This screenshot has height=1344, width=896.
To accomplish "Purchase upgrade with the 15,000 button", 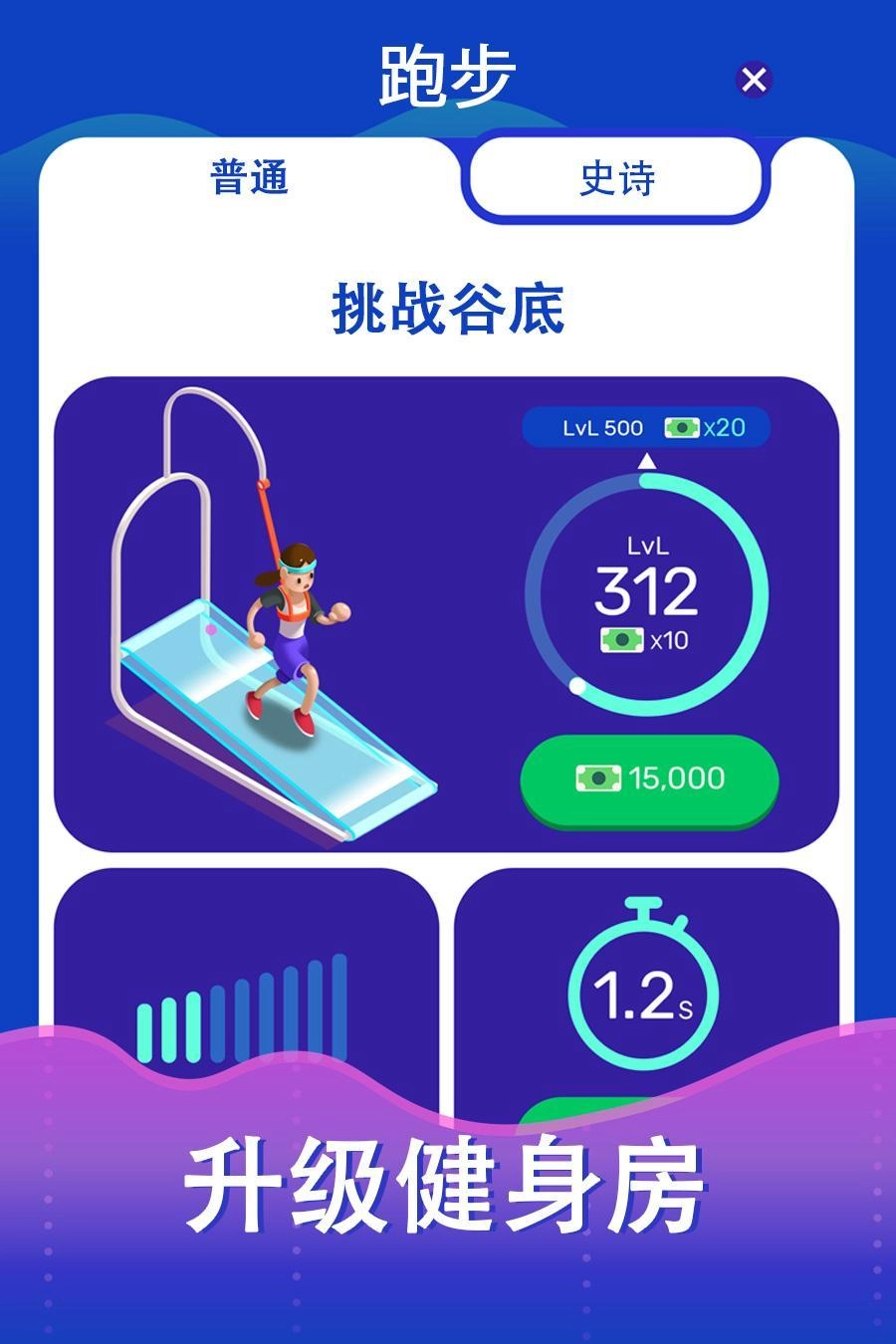I will pyautogui.click(x=652, y=781).
